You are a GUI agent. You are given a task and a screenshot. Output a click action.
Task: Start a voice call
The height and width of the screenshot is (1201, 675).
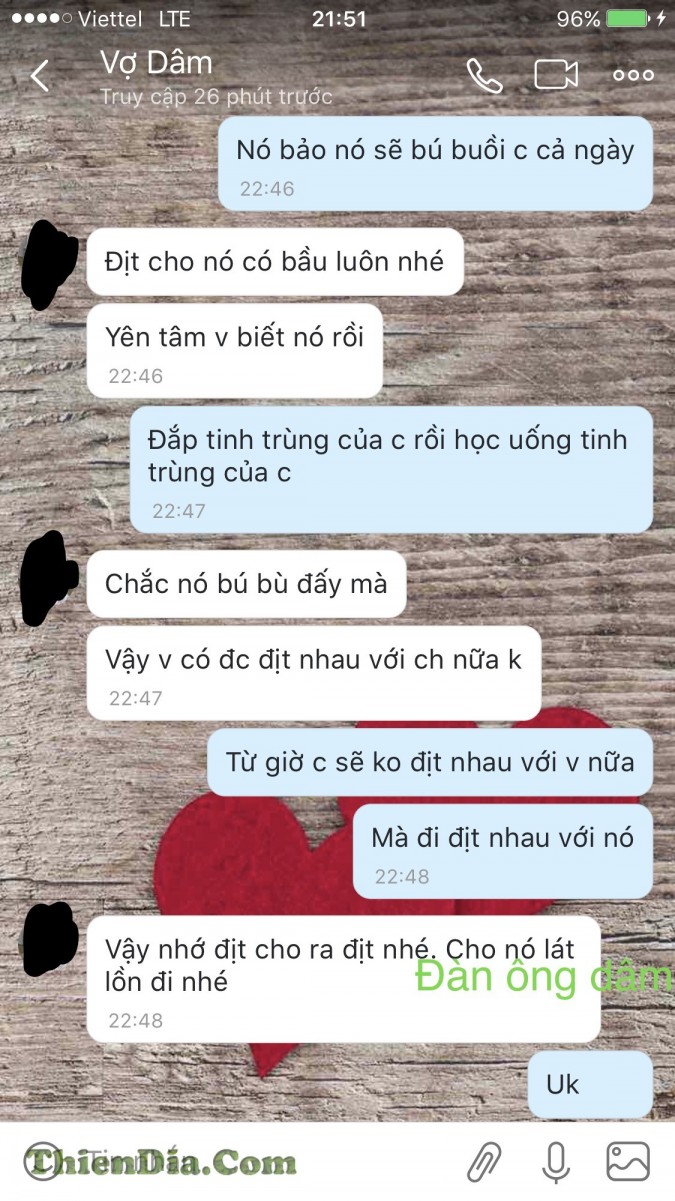coord(484,76)
